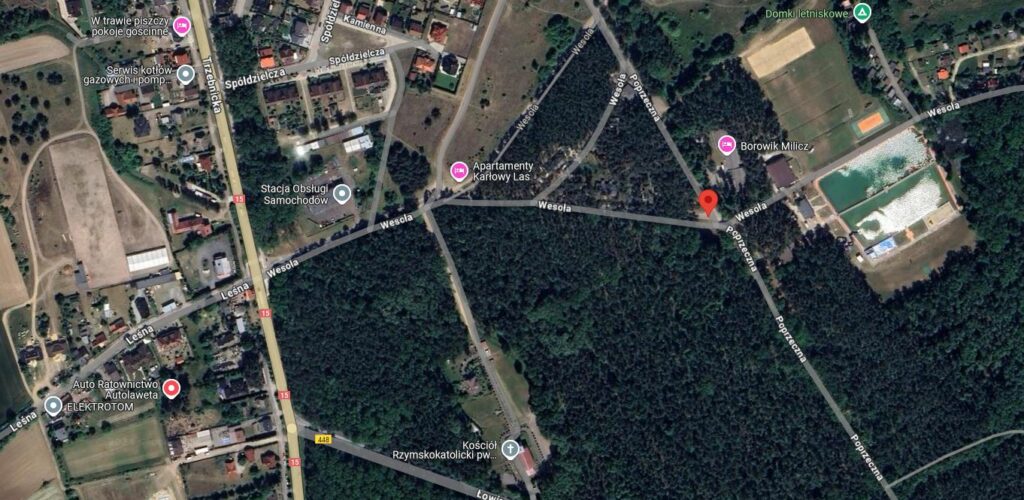Open the ELEKTROTOM place marker
Image resolution: width=1024 pixels, height=500 pixels.
click(53, 406)
